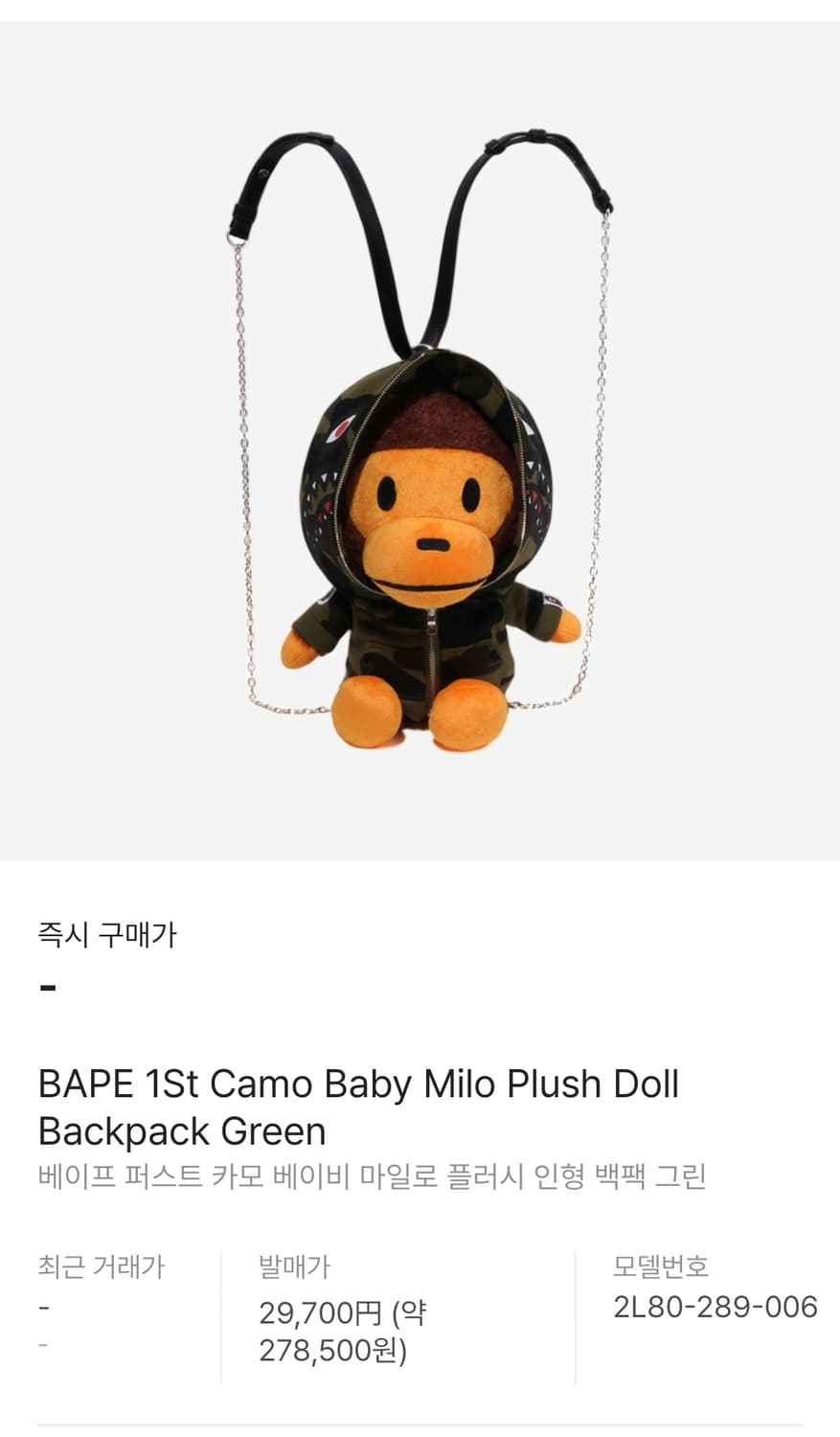Viewport: 840px width, 1437px height.
Task: Click the dash below 즉시 구매가
Action: (x=45, y=987)
